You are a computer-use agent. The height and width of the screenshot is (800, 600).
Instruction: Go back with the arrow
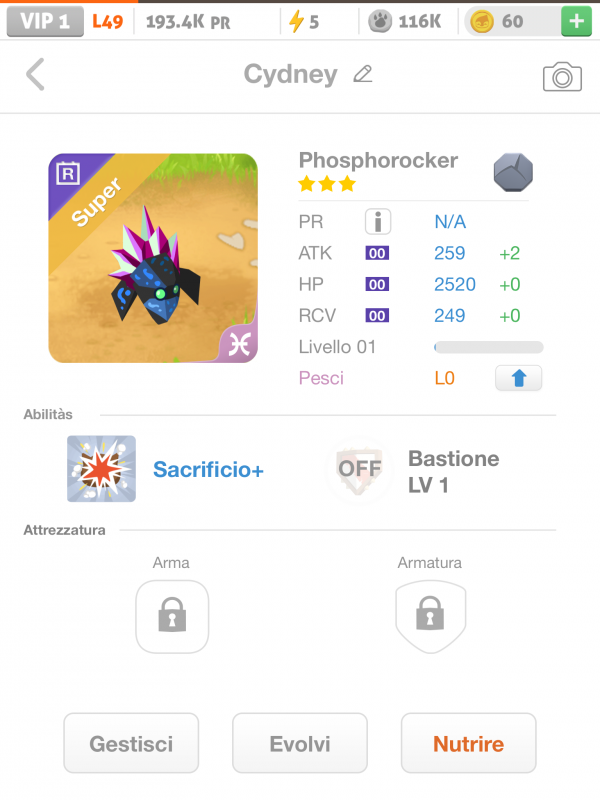(35, 74)
